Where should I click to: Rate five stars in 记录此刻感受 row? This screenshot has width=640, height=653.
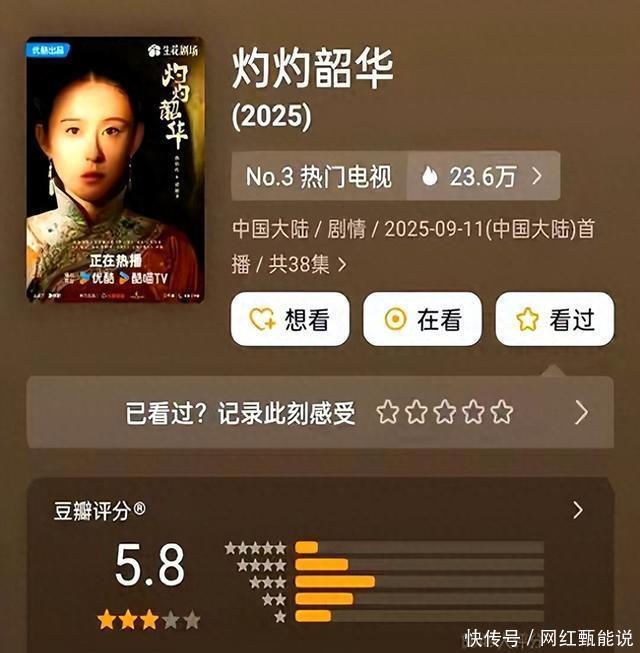pos(502,412)
